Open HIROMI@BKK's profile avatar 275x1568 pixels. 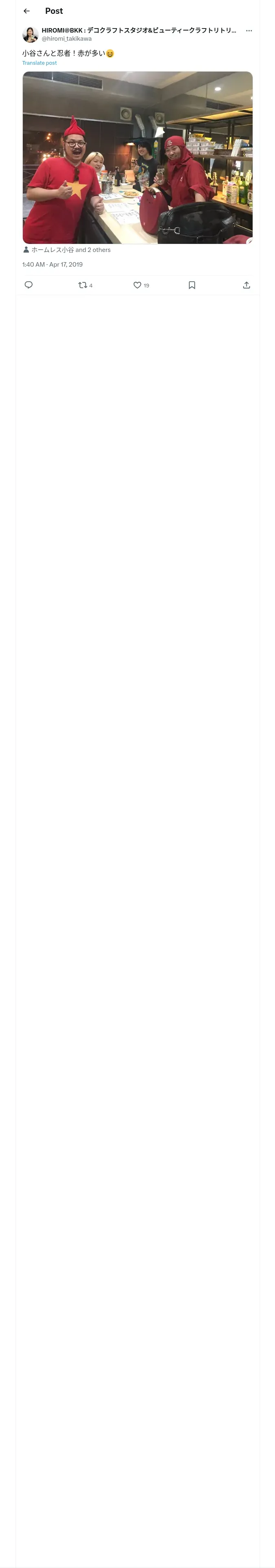31,34
